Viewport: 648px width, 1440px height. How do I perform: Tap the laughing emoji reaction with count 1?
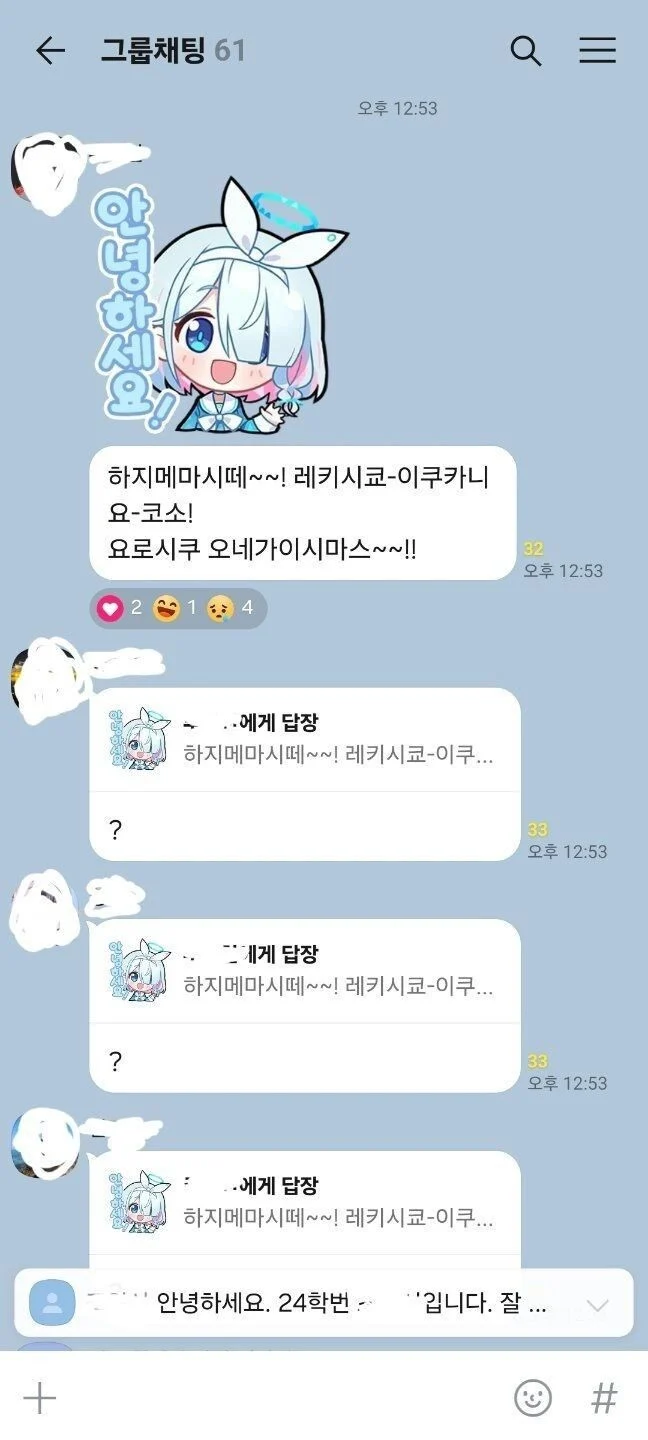point(176,607)
